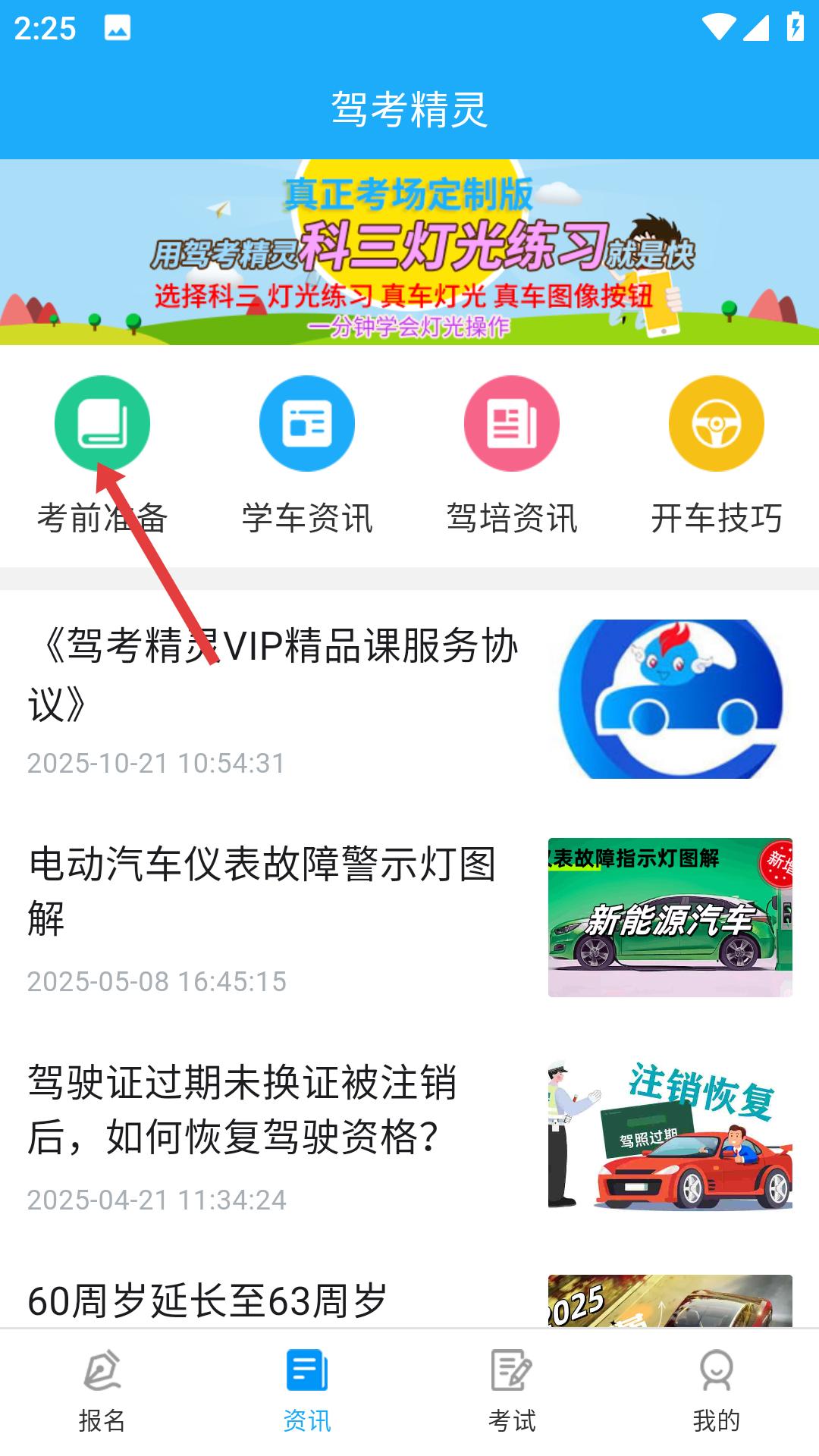Screen dimensions: 819x1456
Task: Open 考前准备 with the green book icon
Action: click(103, 423)
